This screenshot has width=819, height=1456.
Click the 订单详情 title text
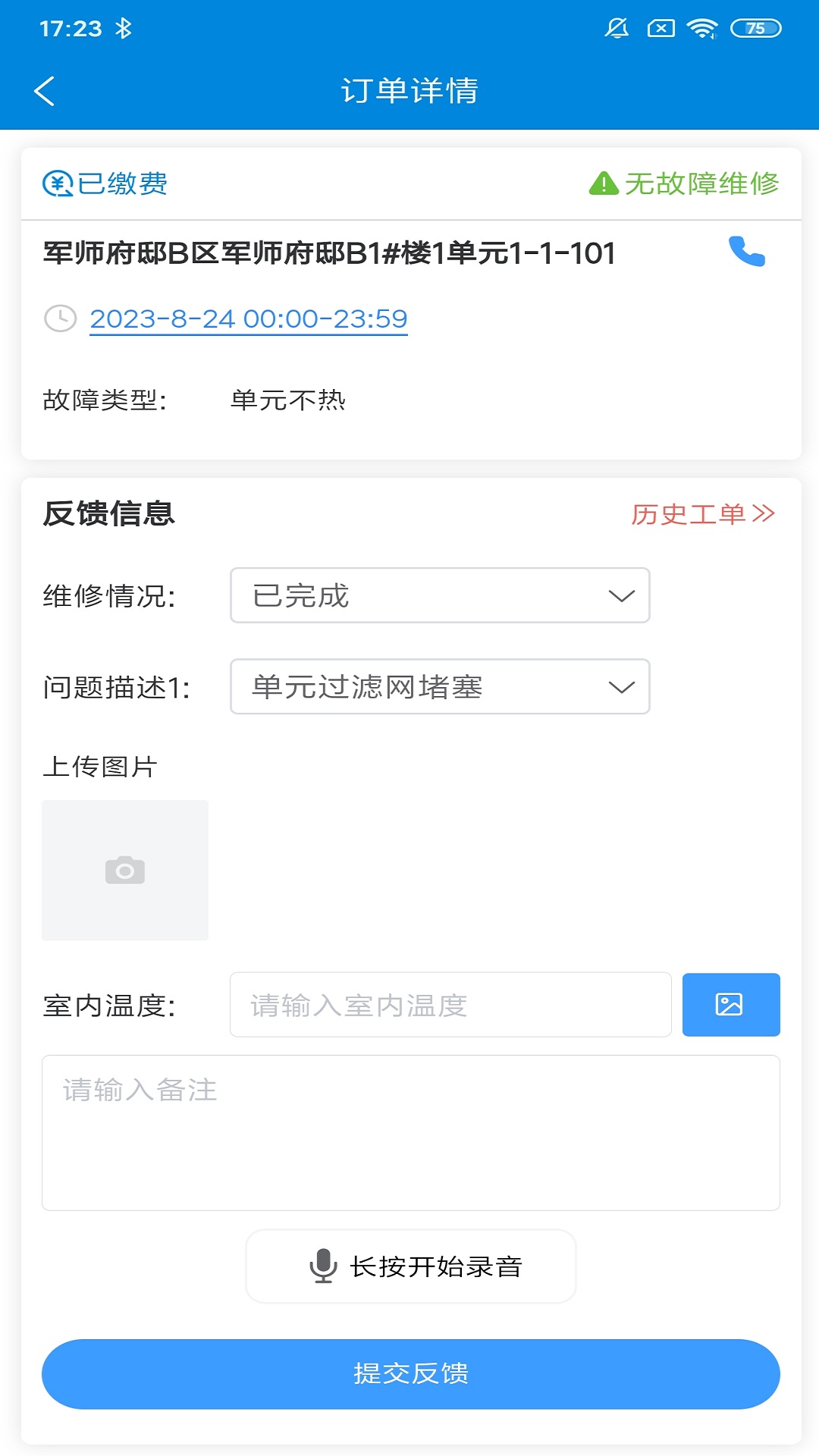[x=409, y=90]
